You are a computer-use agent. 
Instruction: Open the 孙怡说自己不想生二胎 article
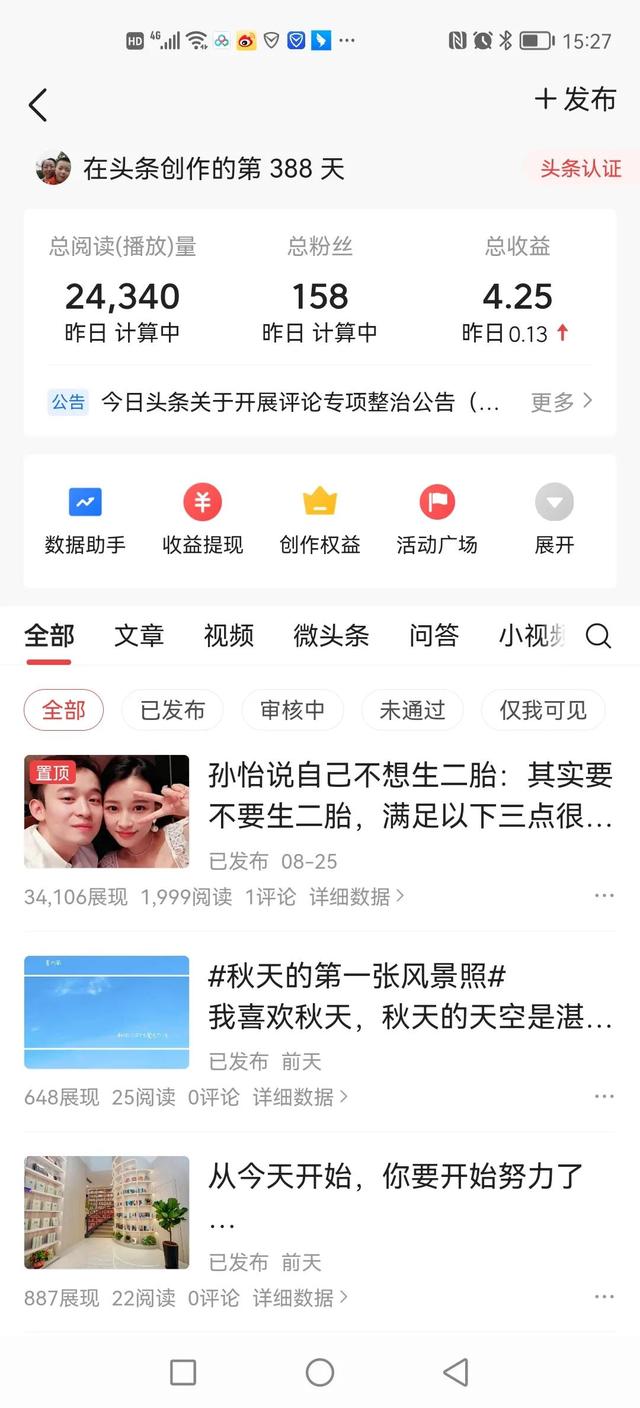click(410, 795)
